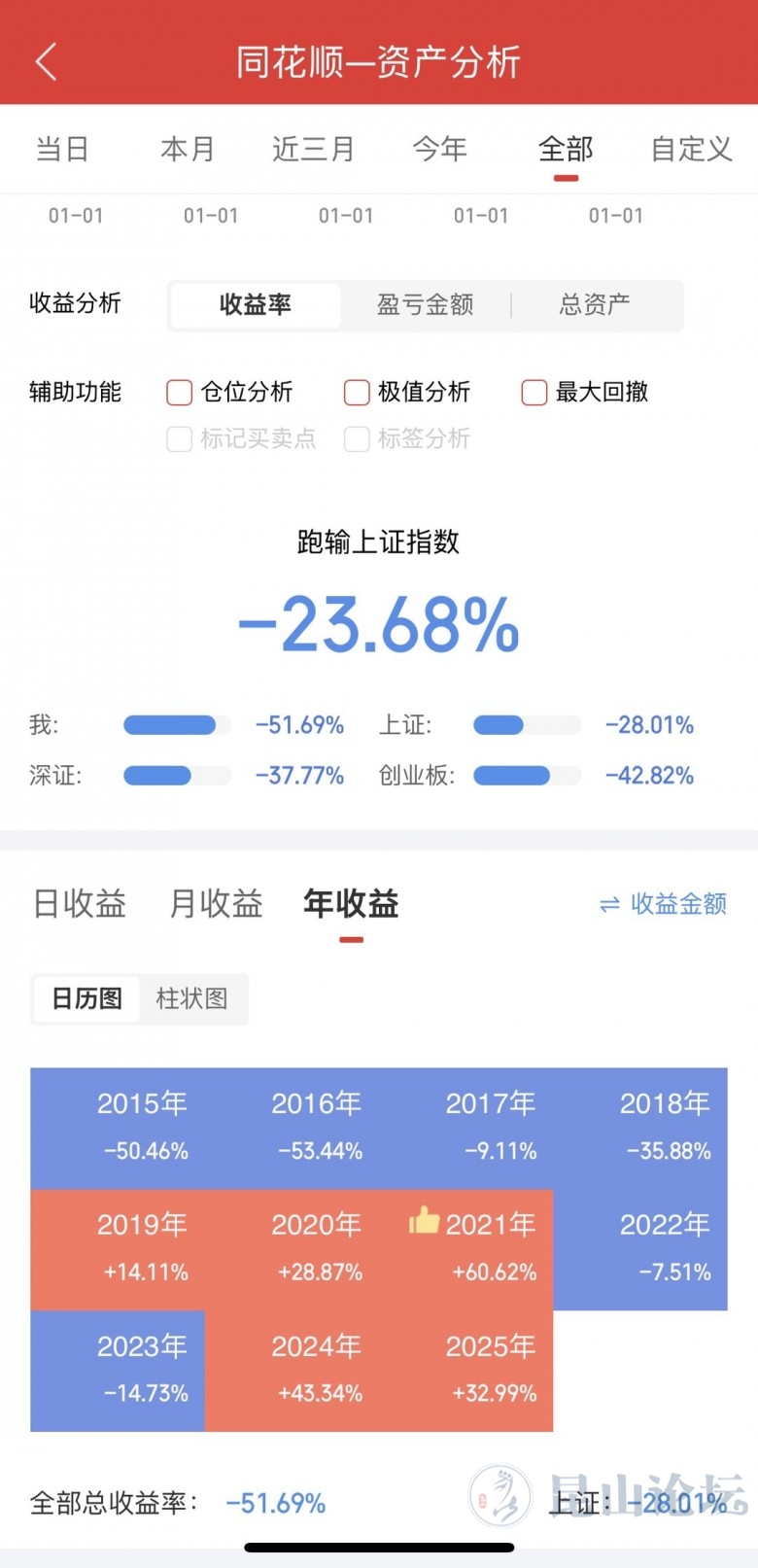Select the 收益率 segment
Image resolution: width=758 pixels, height=1568 pixels.
coord(256,305)
